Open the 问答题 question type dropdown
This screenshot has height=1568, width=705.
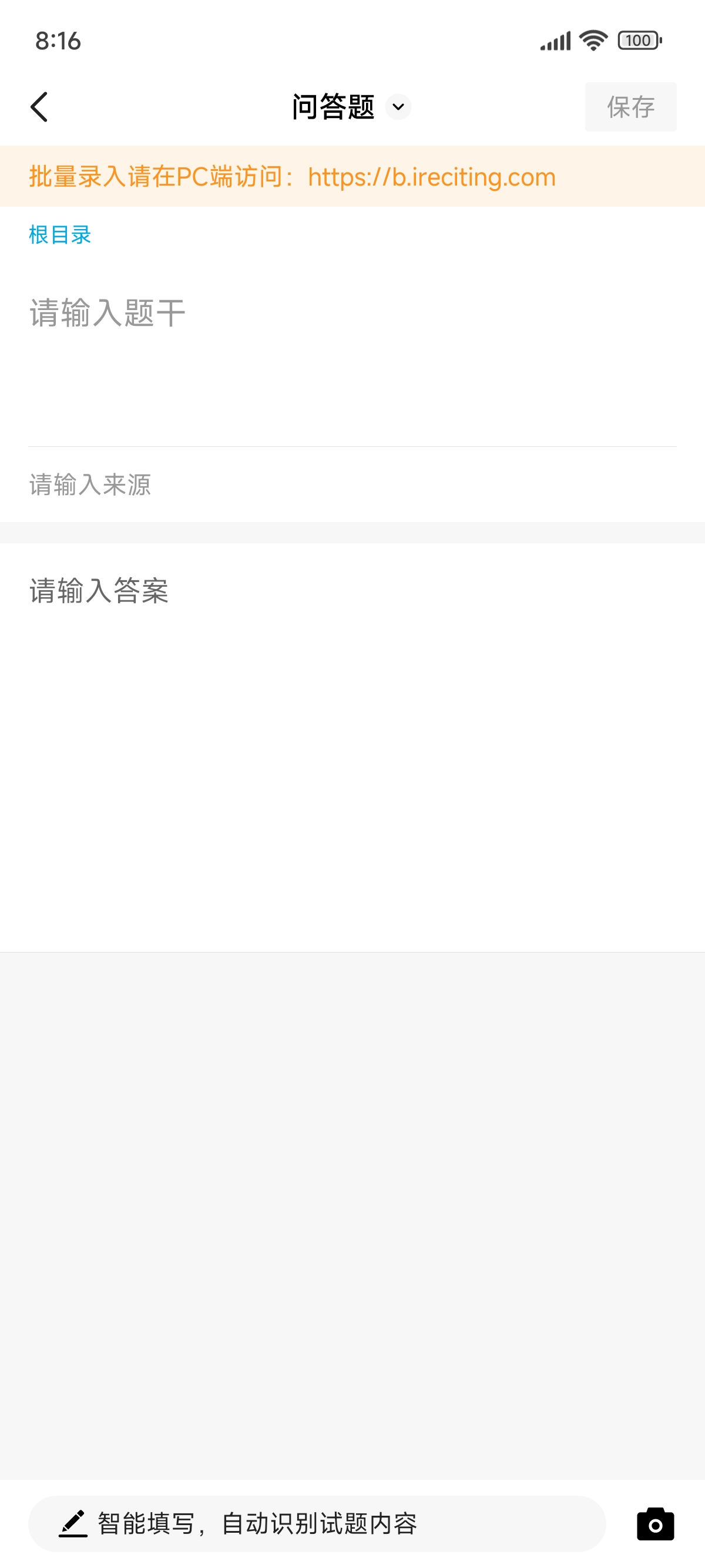click(x=351, y=107)
